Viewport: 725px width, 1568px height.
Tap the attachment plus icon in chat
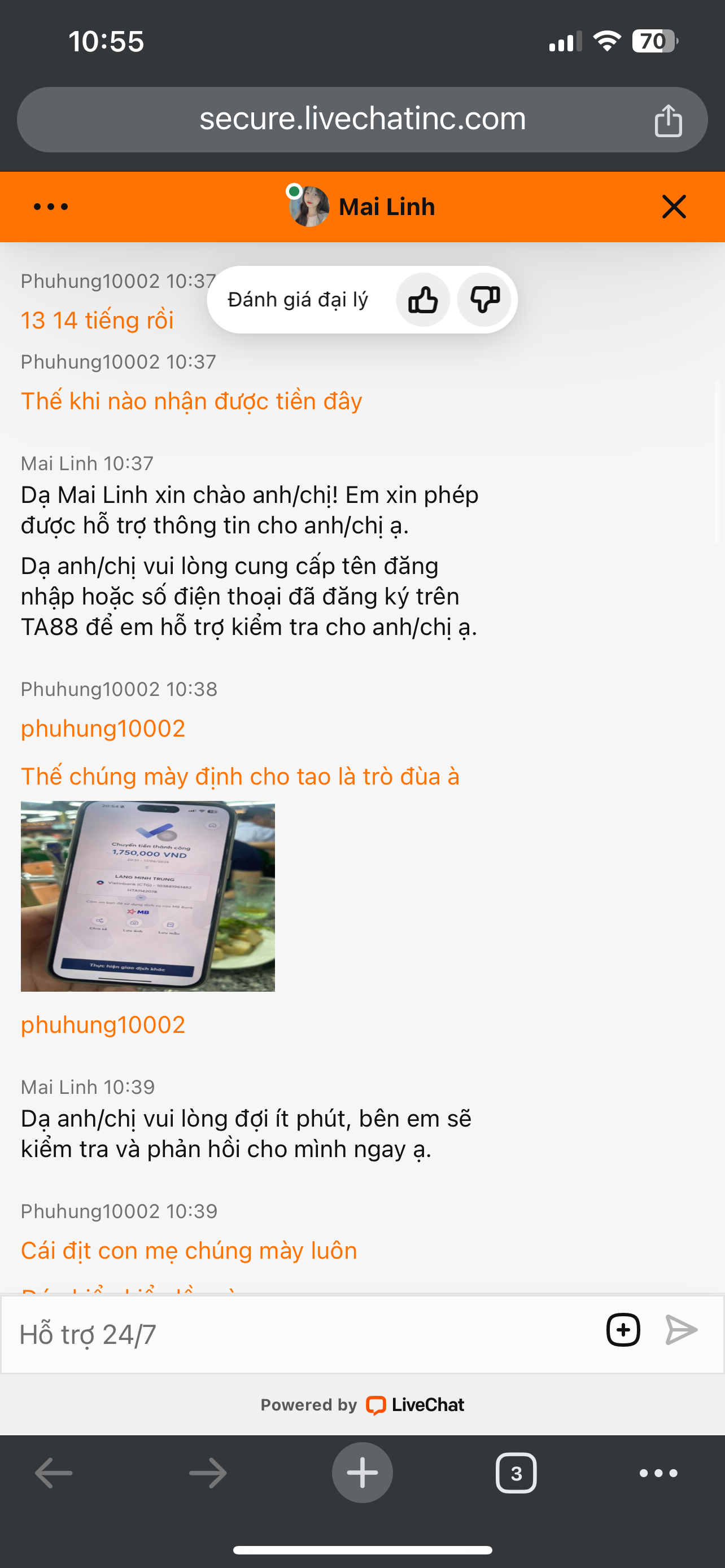623,1330
